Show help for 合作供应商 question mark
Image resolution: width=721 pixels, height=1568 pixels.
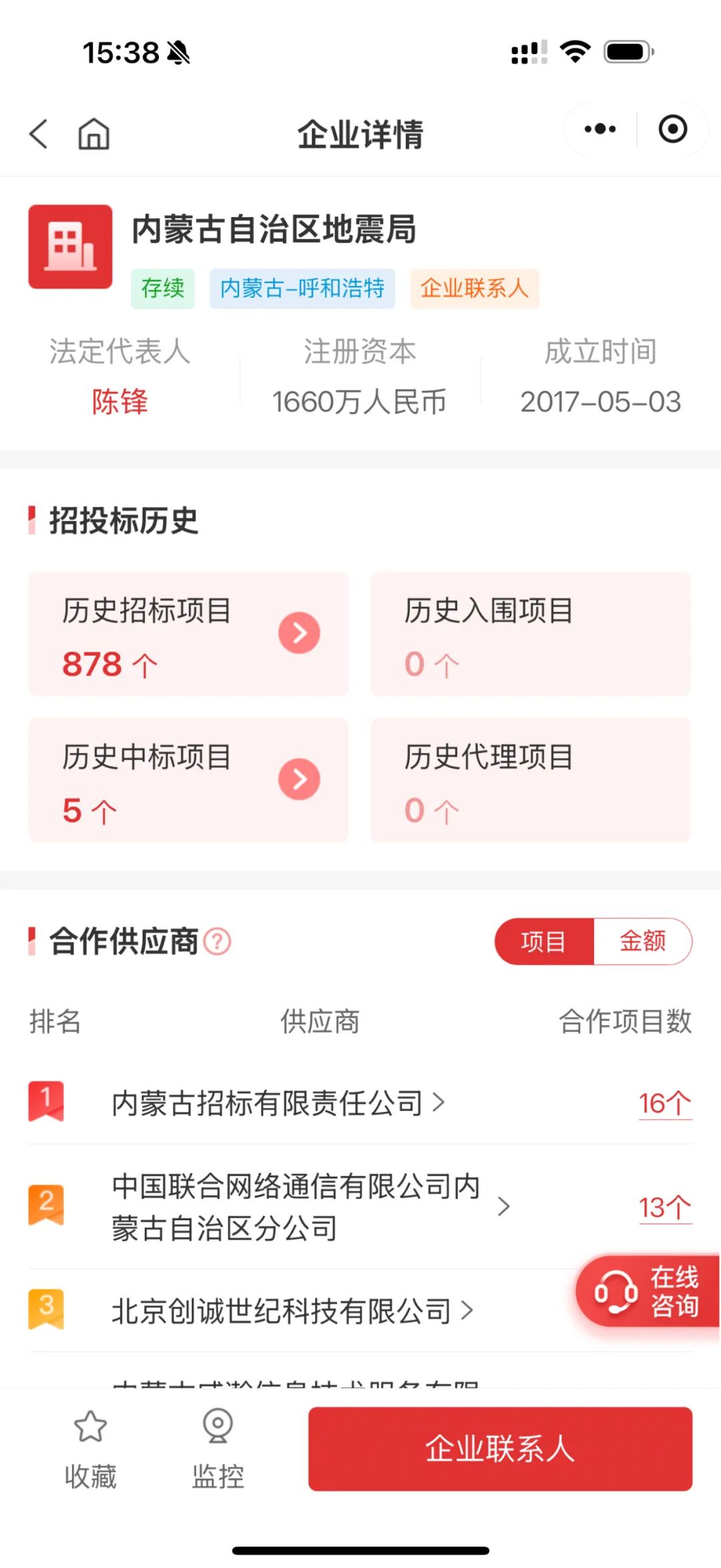217,942
